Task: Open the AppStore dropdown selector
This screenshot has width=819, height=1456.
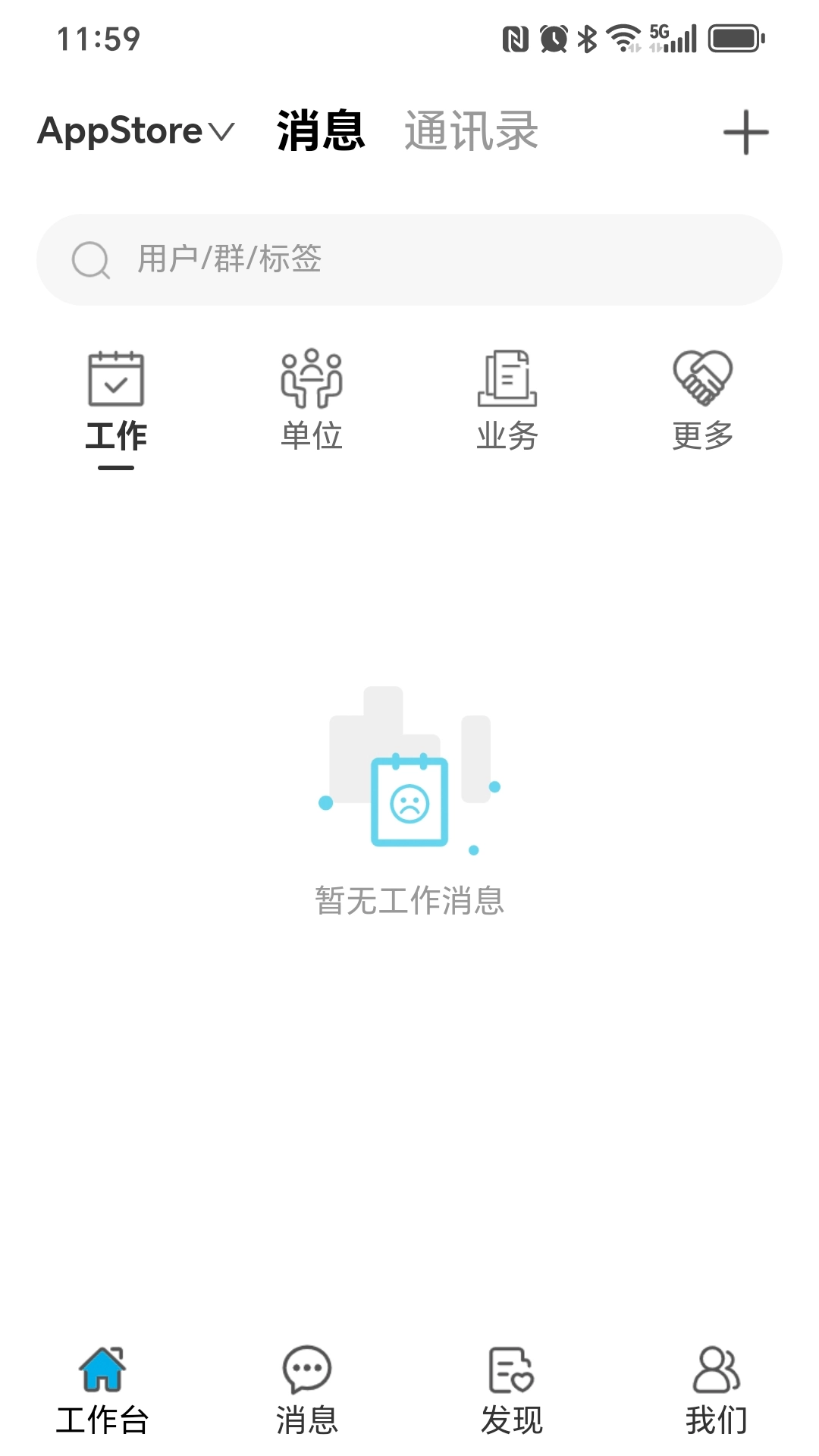Action: point(136,131)
